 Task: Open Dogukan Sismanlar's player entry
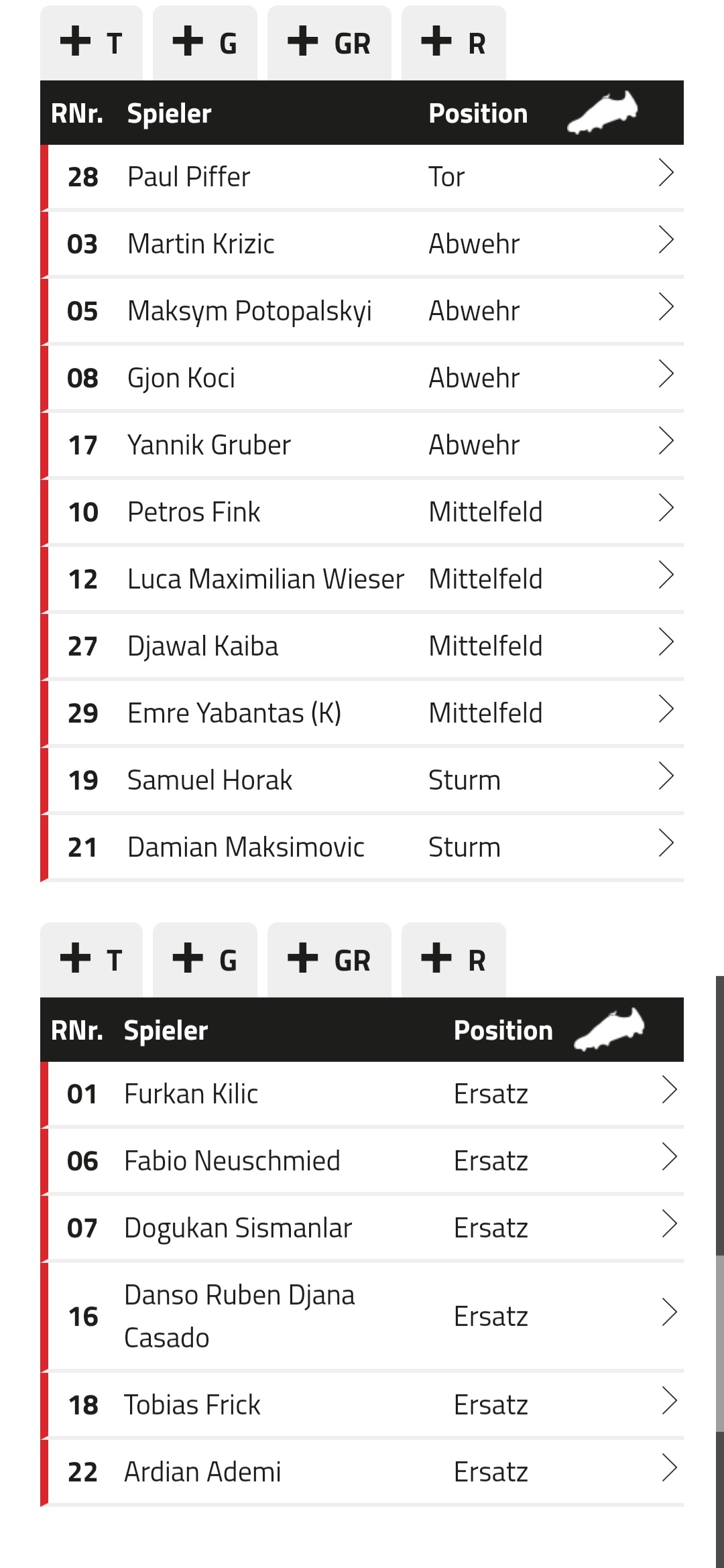(x=362, y=1228)
